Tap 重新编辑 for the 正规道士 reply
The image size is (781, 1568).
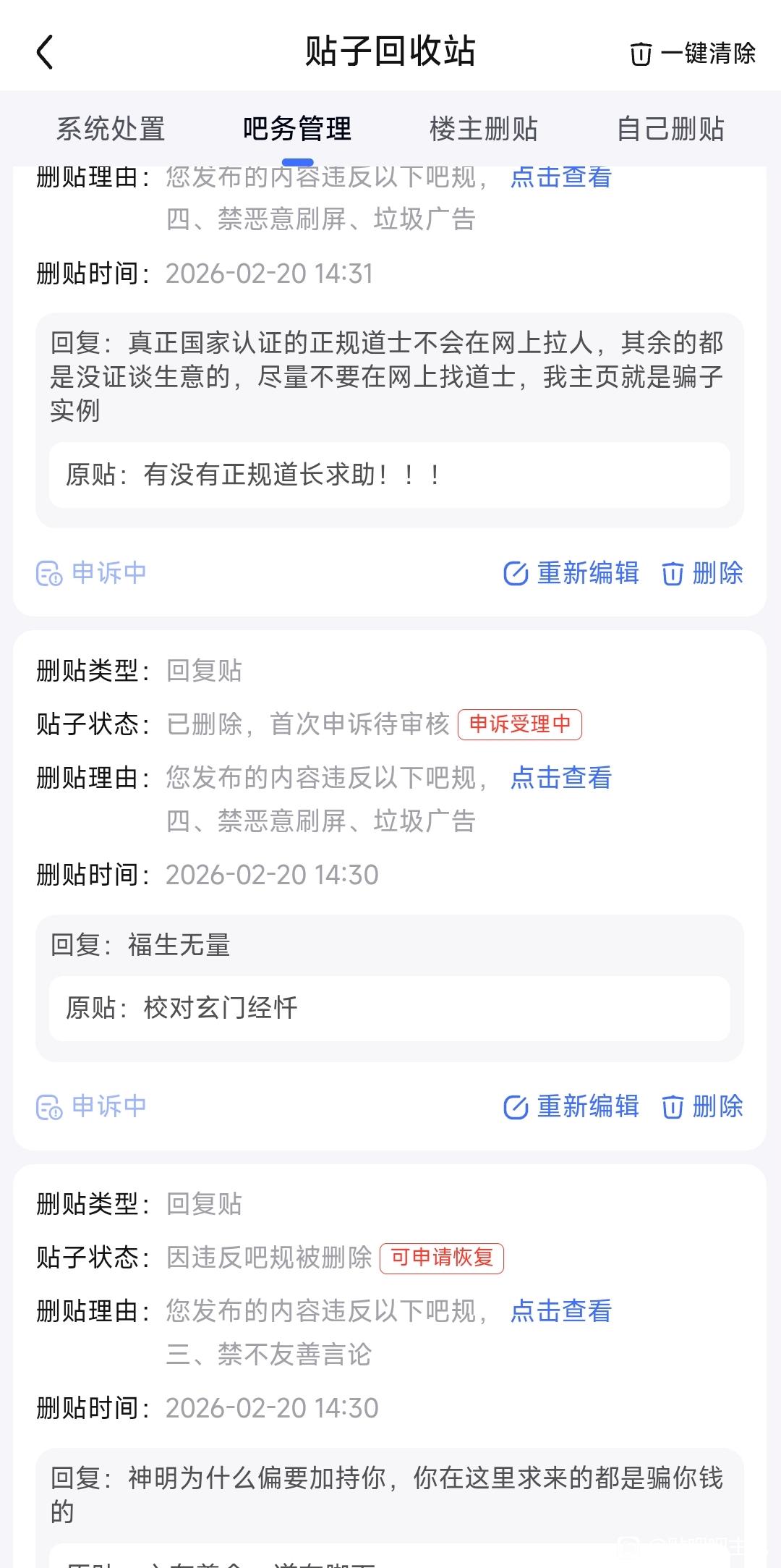point(571,574)
